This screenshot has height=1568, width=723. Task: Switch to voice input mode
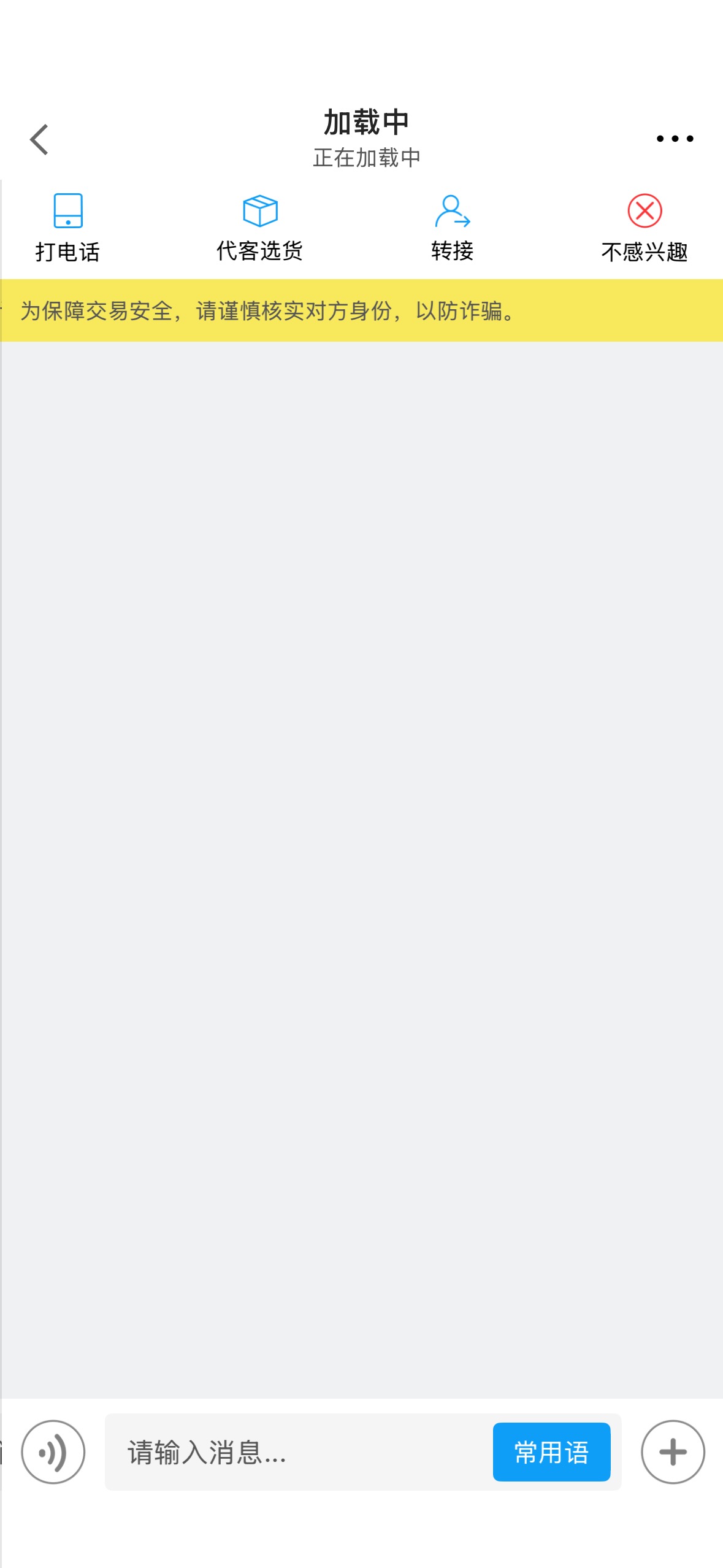53,1451
